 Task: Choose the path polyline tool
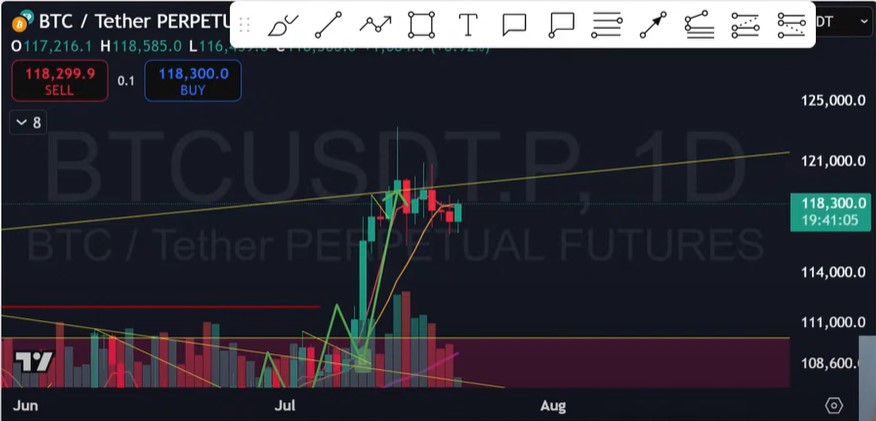[375, 25]
